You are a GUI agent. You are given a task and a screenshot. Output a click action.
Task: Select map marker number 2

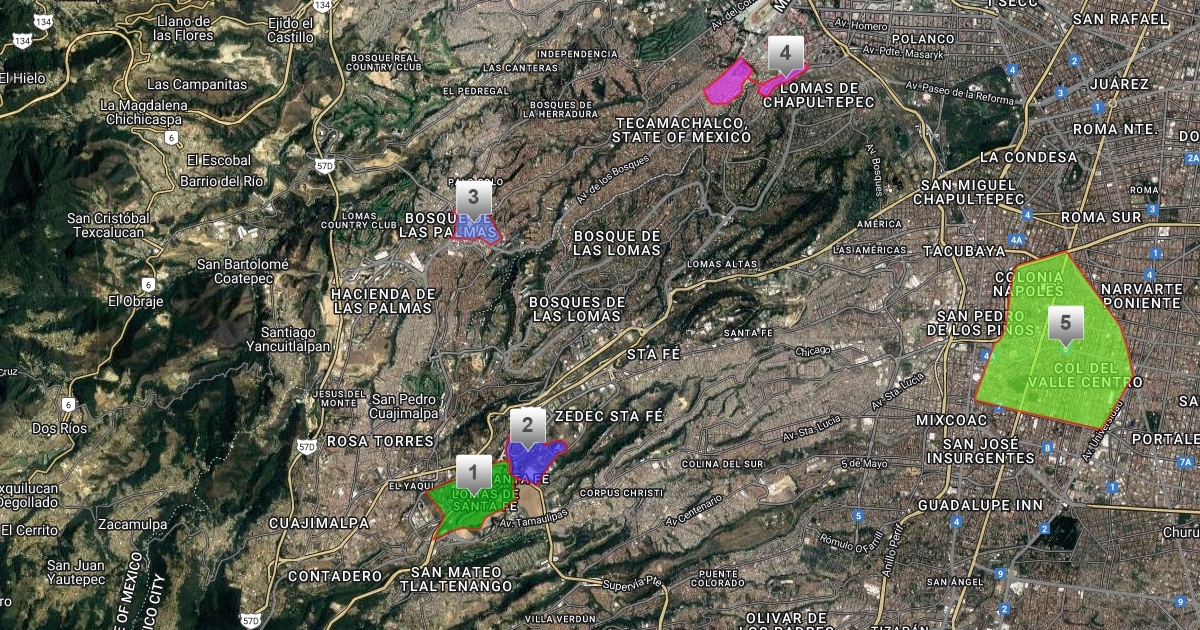pyautogui.click(x=527, y=425)
